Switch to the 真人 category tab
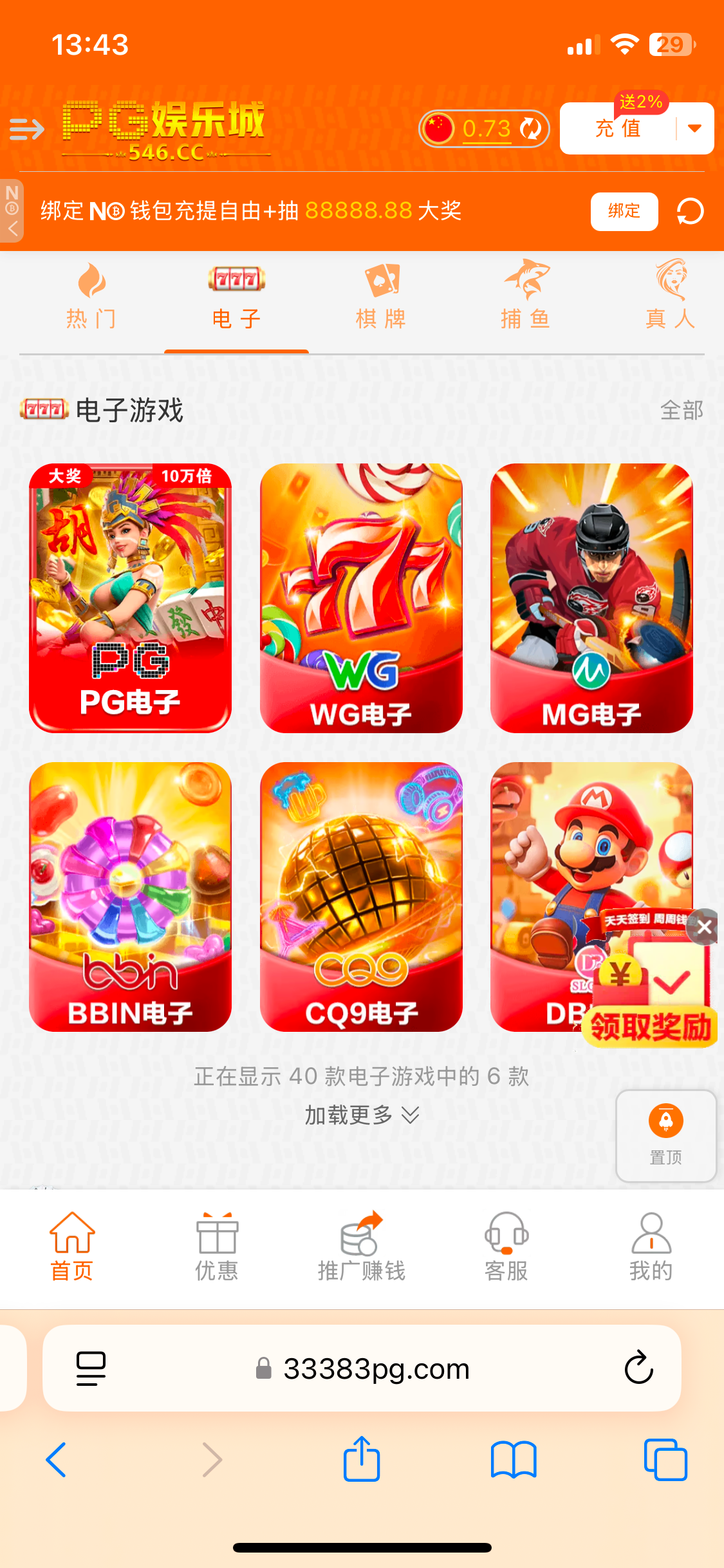The image size is (724, 1568). coord(670,296)
